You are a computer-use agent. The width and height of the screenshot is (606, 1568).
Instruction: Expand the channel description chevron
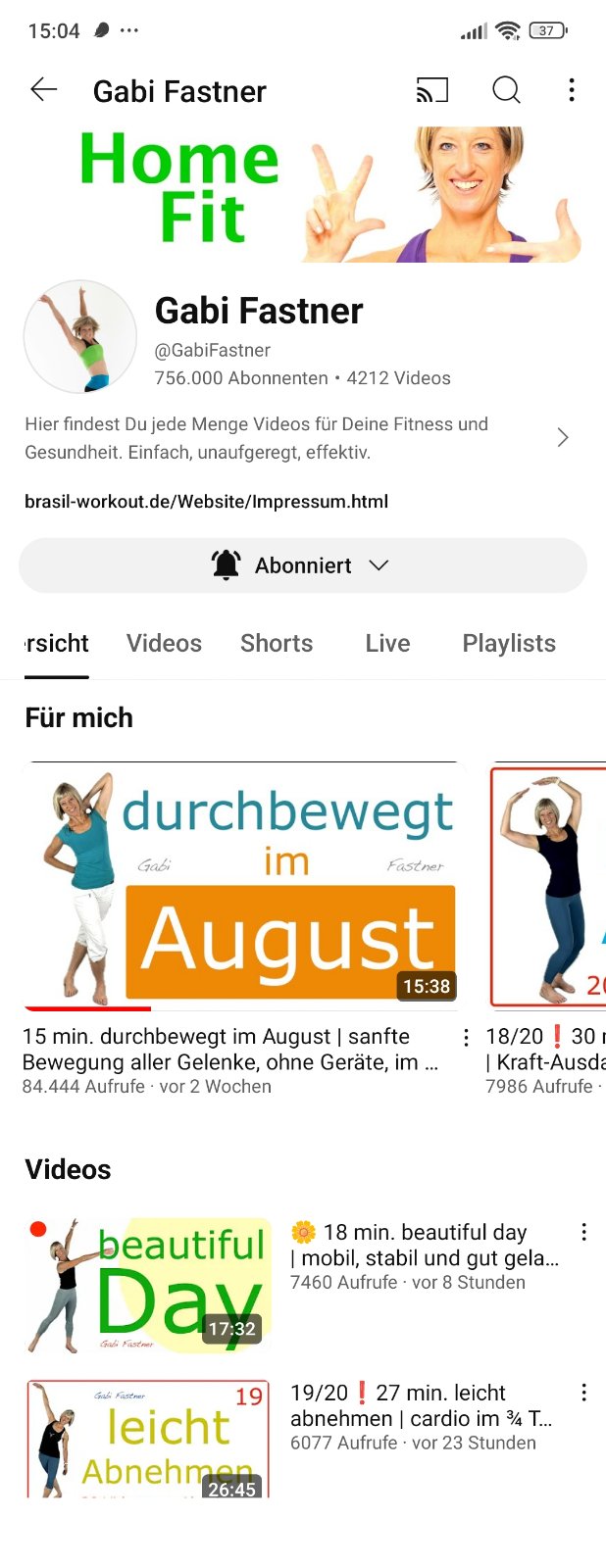pyautogui.click(x=562, y=438)
